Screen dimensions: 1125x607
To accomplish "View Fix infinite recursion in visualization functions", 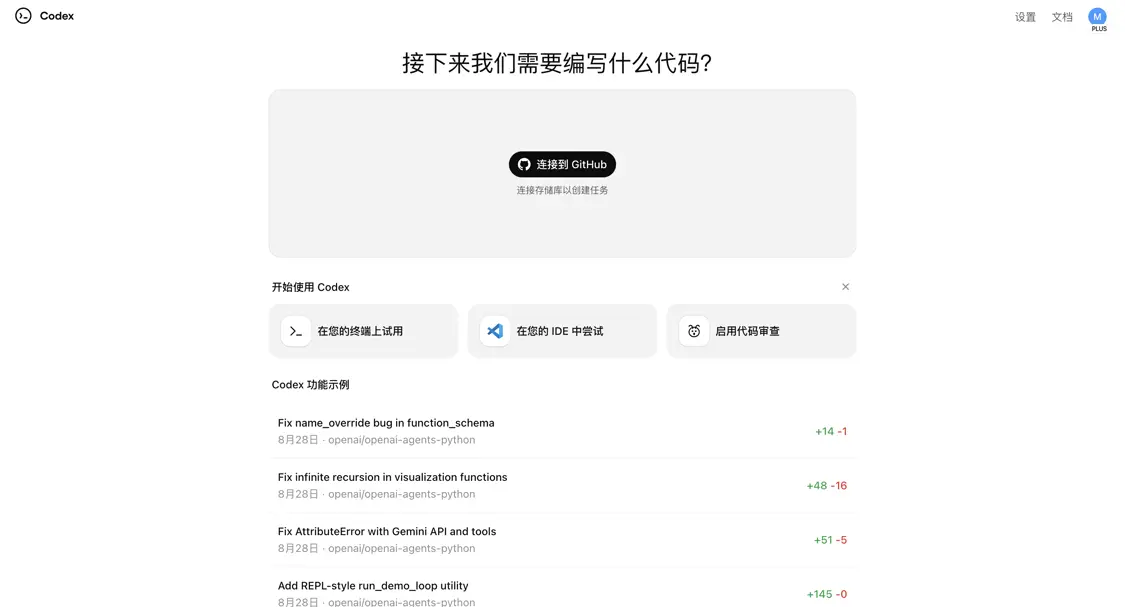I will click(392, 477).
